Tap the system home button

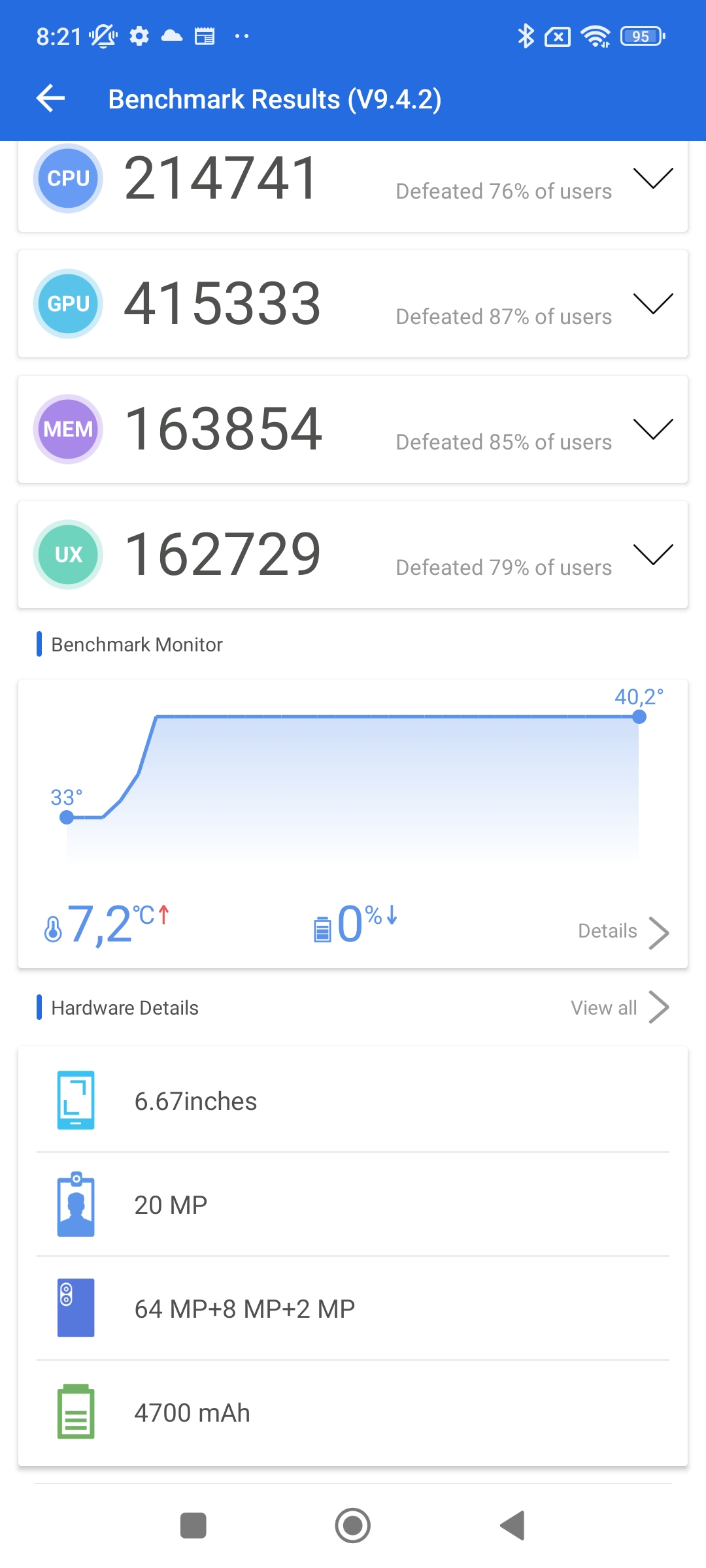(353, 1526)
